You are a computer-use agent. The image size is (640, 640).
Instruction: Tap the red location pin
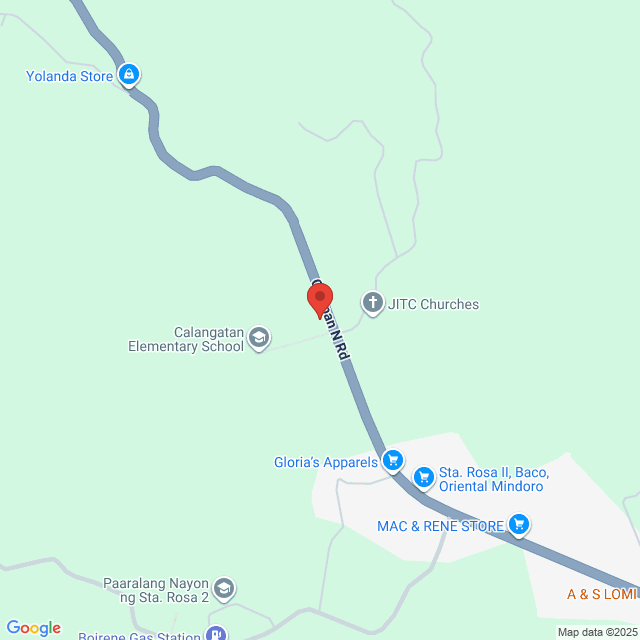click(x=320, y=299)
